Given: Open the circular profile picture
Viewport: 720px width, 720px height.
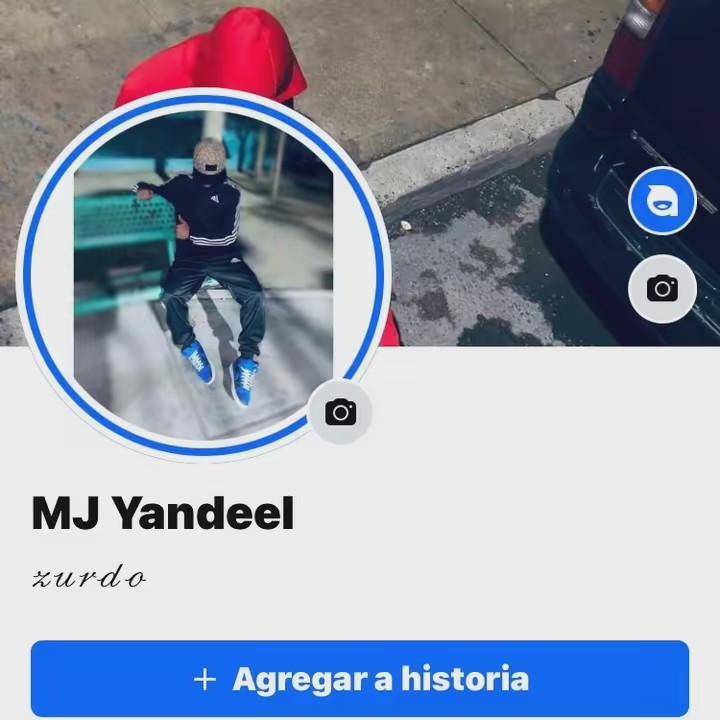Looking at the screenshot, I should point(203,274).
